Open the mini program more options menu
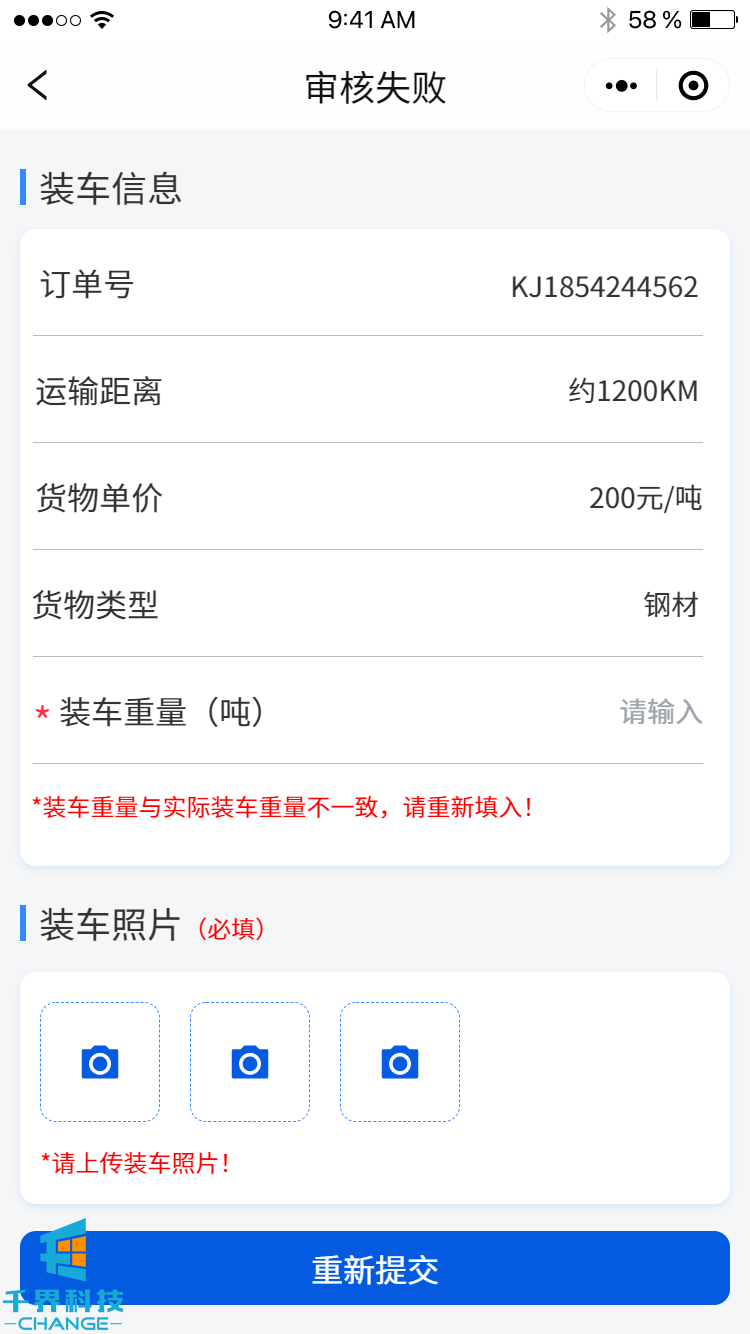 point(621,86)
